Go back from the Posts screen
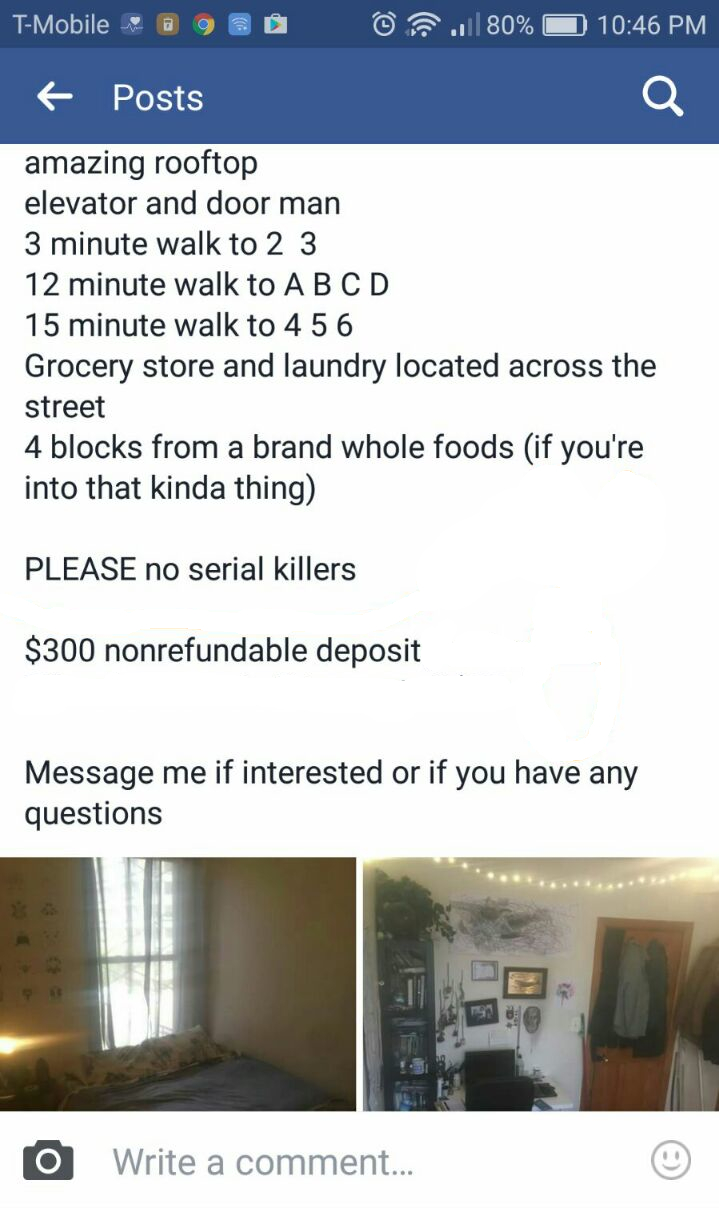 pos(54,97)
